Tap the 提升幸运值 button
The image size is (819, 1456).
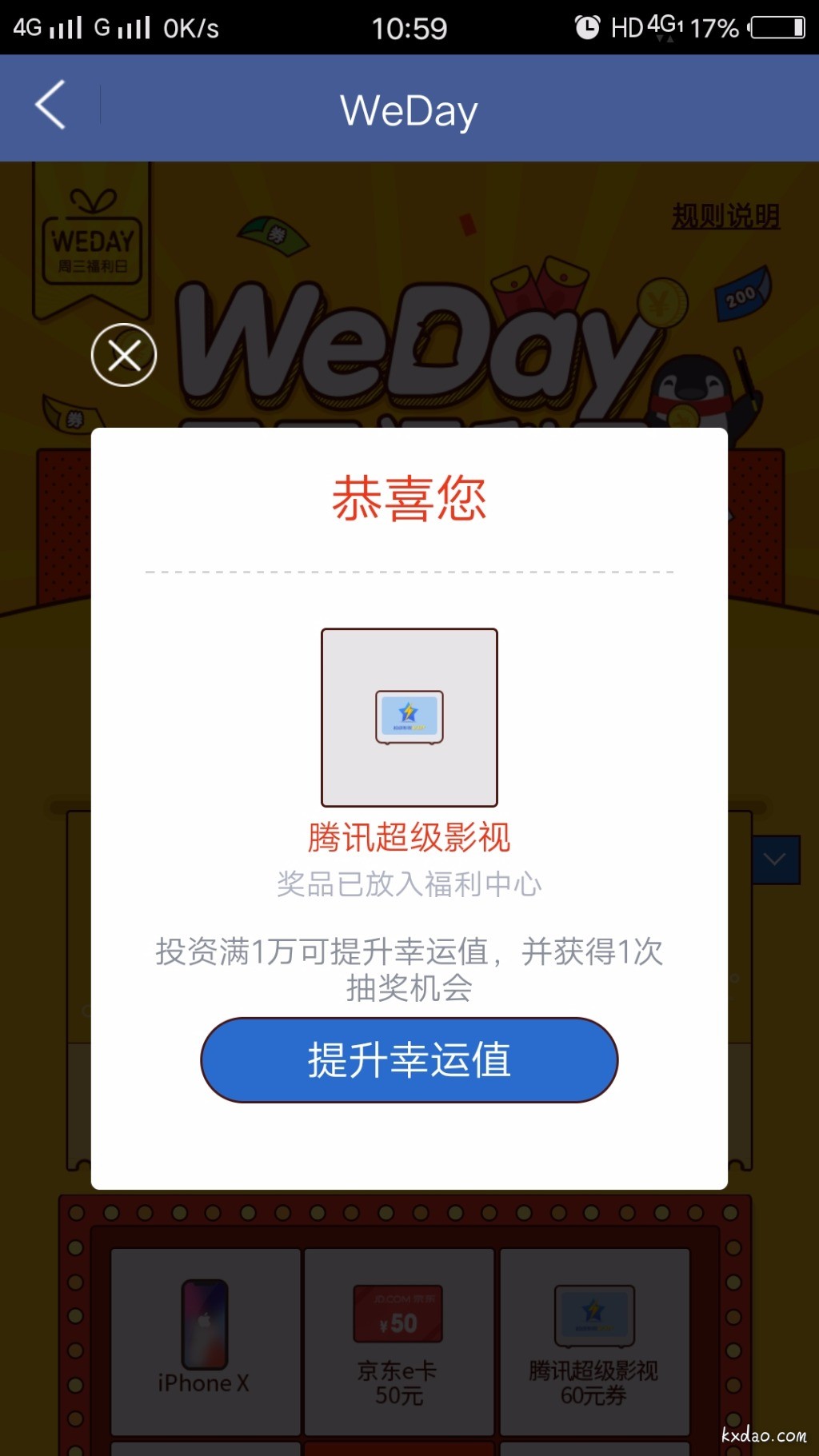pos(409,1059)
